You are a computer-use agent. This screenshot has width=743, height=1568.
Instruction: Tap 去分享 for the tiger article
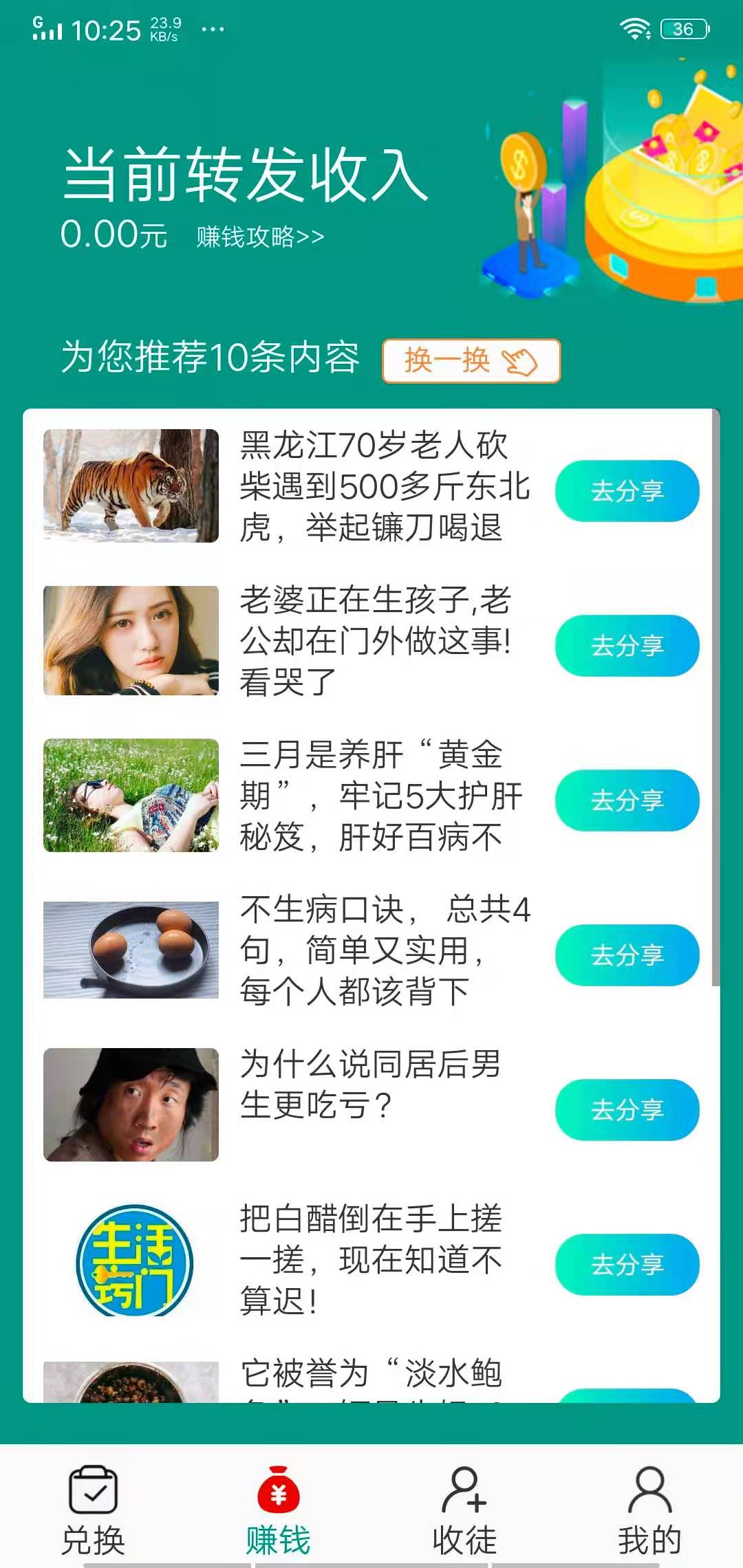click(x=628, y=490)
